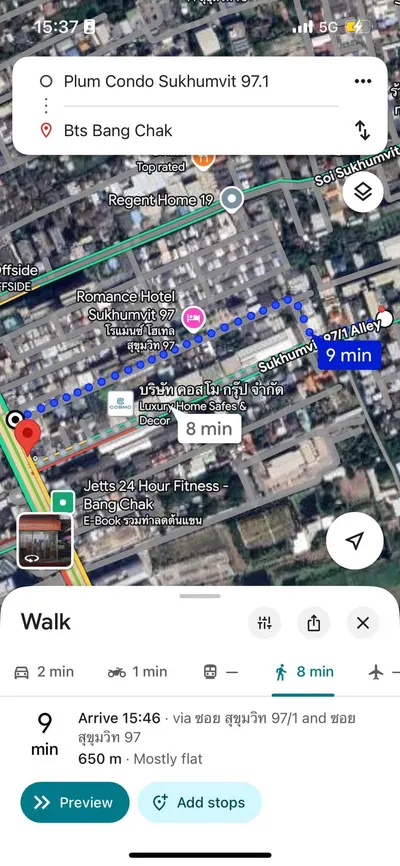
Task: Switch to the public transit tab
Action: pyautogui.click(x=220, y=672)
